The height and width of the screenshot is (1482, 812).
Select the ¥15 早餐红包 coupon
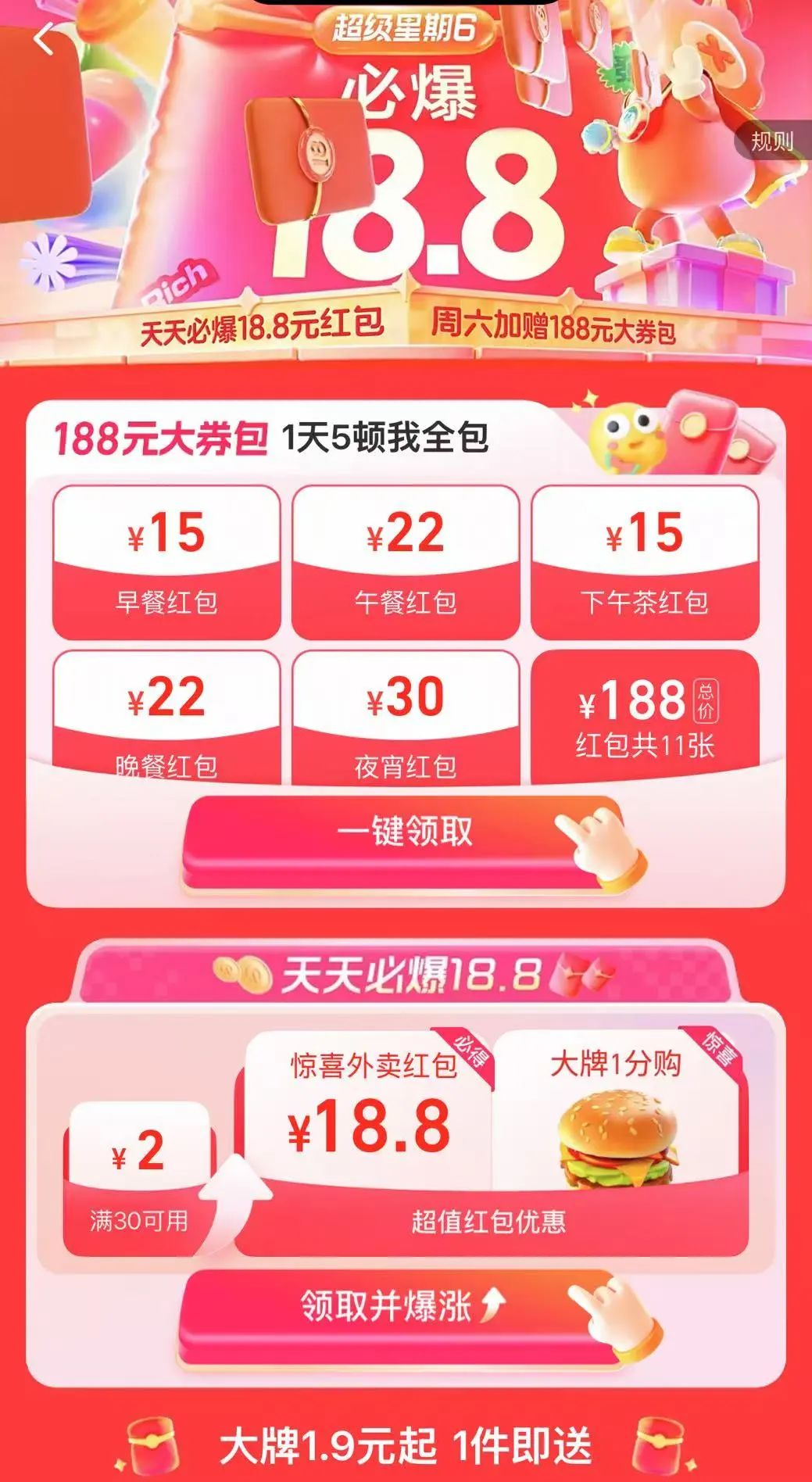[x=166, y=562]
